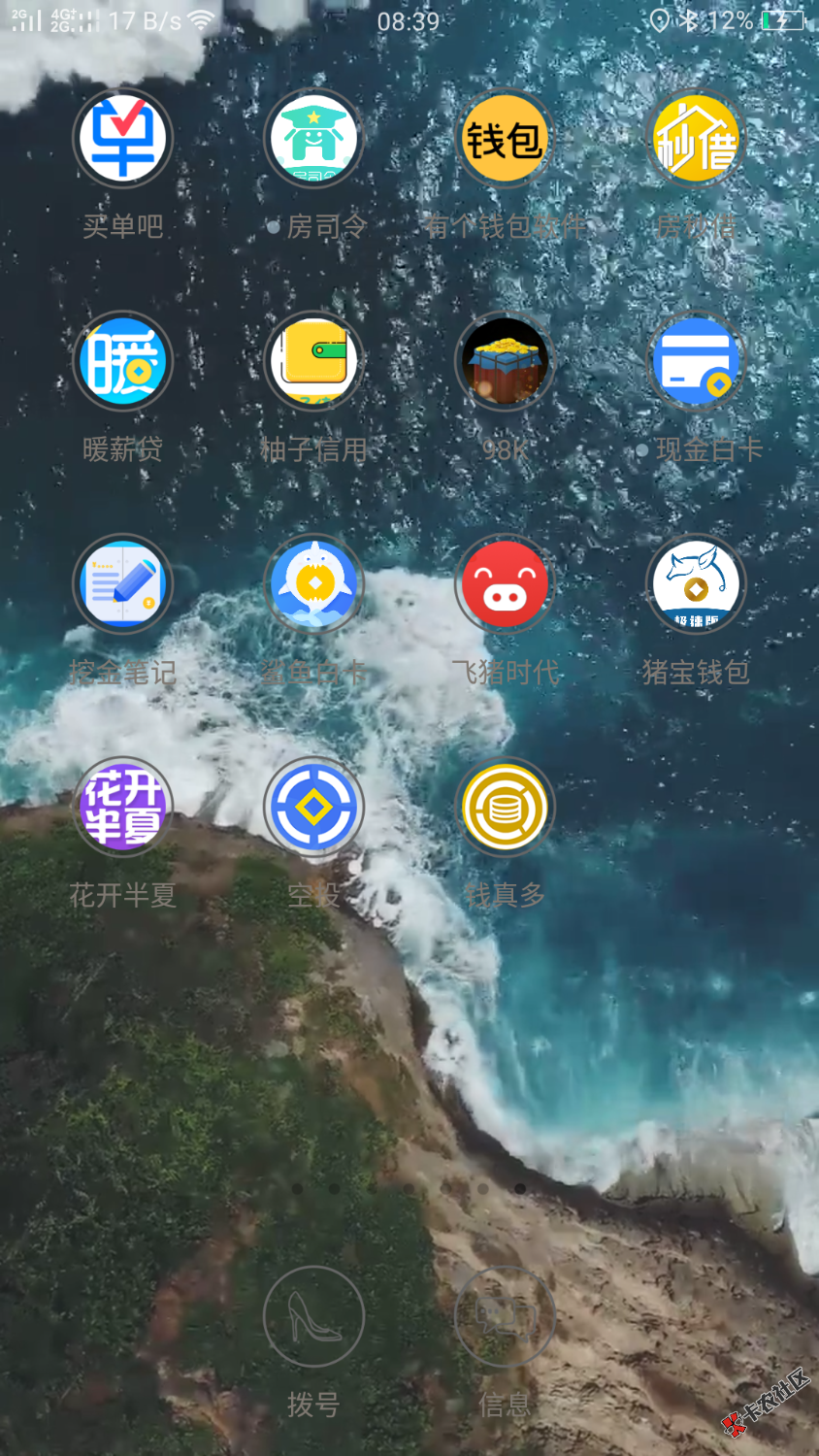
Task: Launch the 鲨鱼白卡 app
Action: click(x=313, y=584)
